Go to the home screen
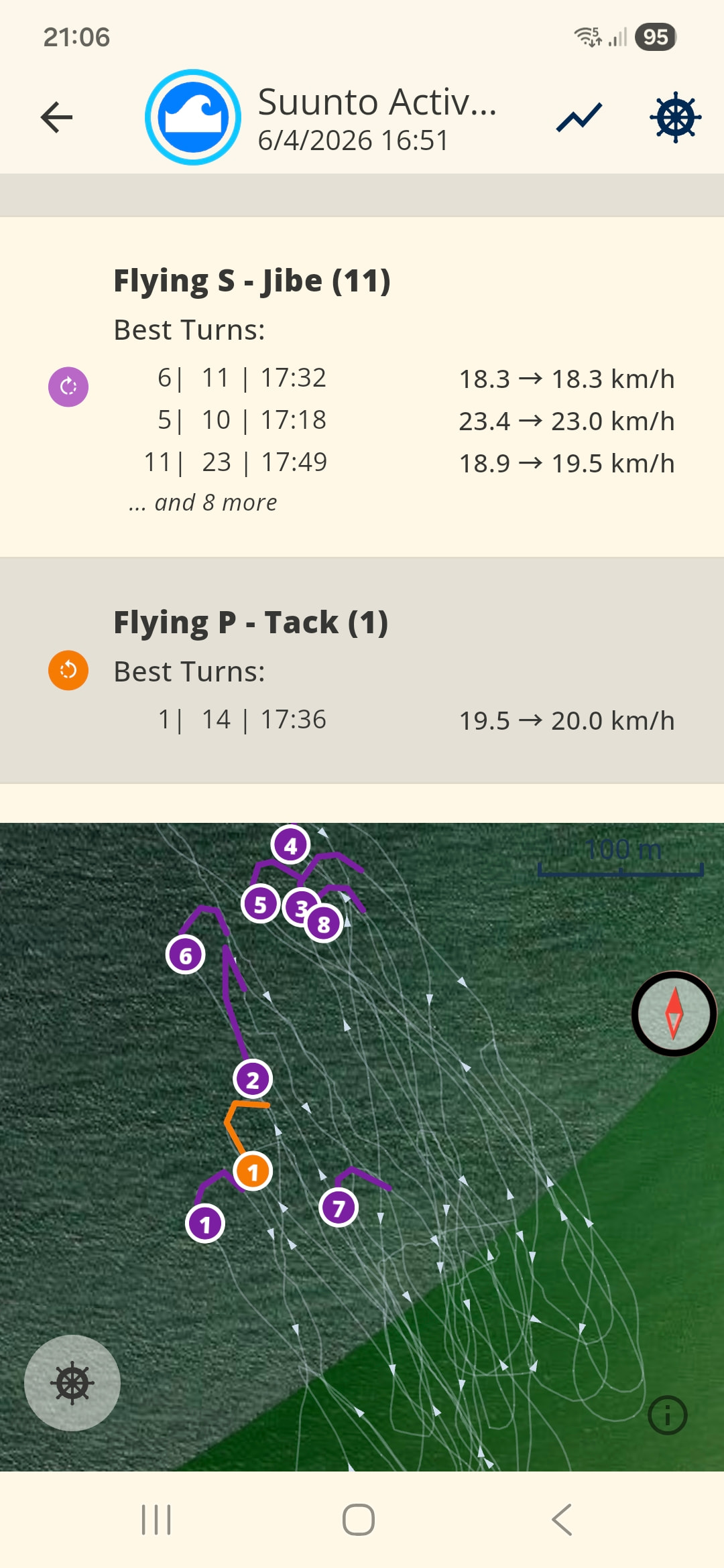Image resolution: width=724 pixels, height=1568 pixels. pyautogui.click(x=359, y=1520)
